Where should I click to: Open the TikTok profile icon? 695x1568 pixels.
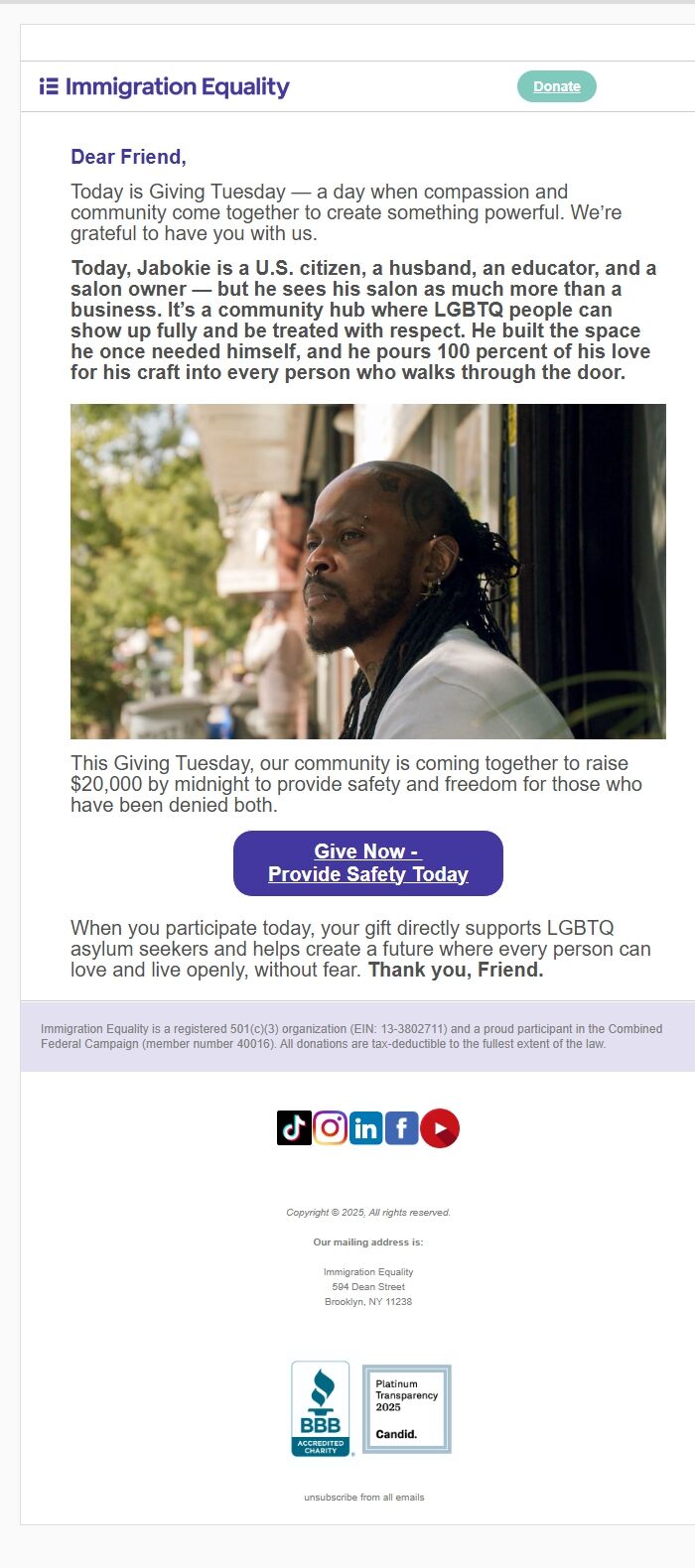coord(294,1128)
